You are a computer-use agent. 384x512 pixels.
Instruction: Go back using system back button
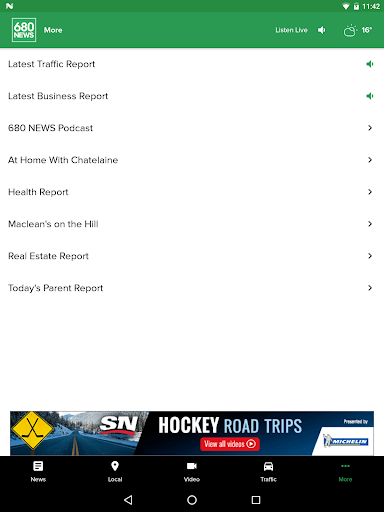[128, 500]
